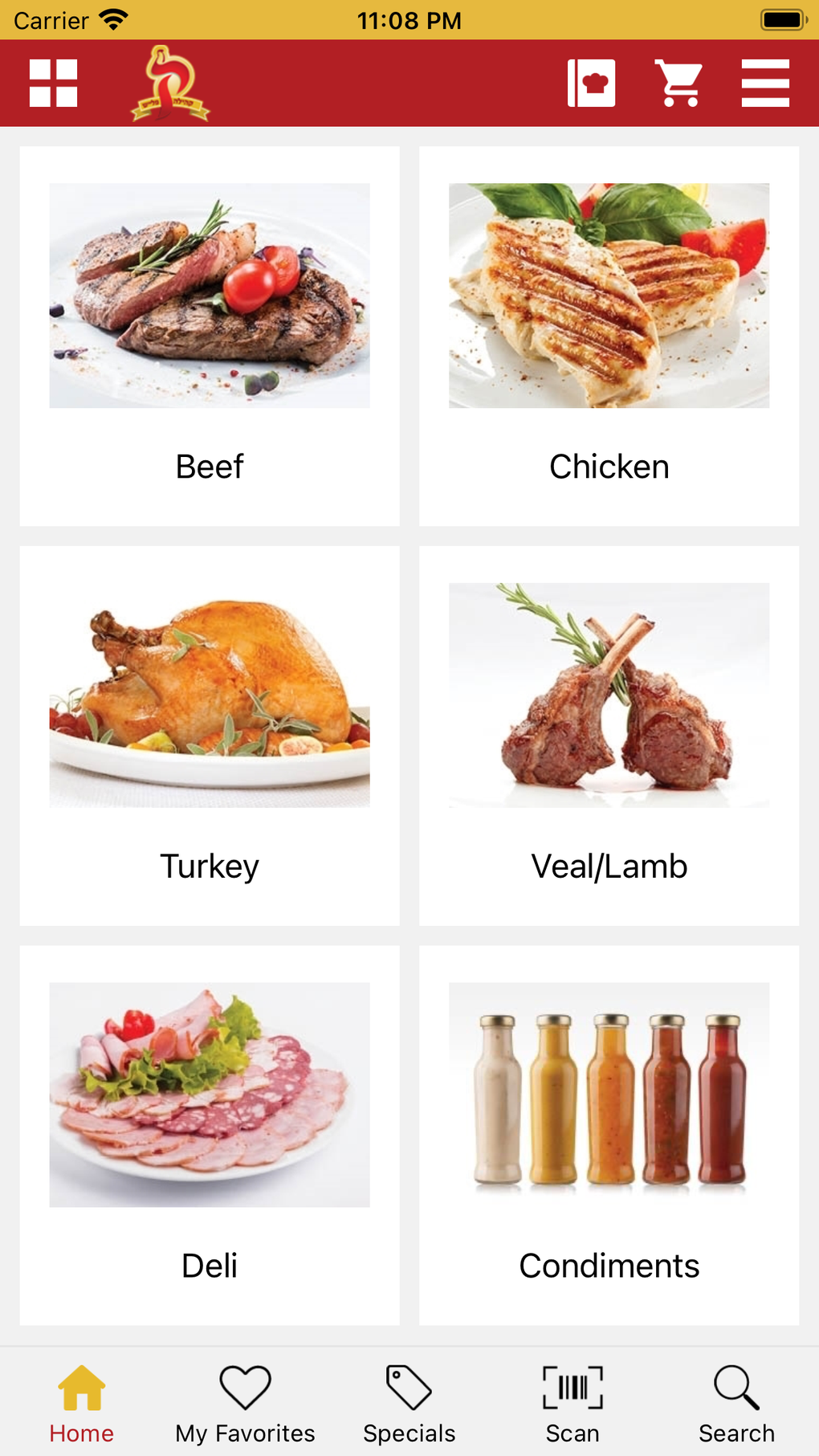Viewport: 819px width, 1456px height.
Task: Switch to My Favorites tab
Action: 245,1403
